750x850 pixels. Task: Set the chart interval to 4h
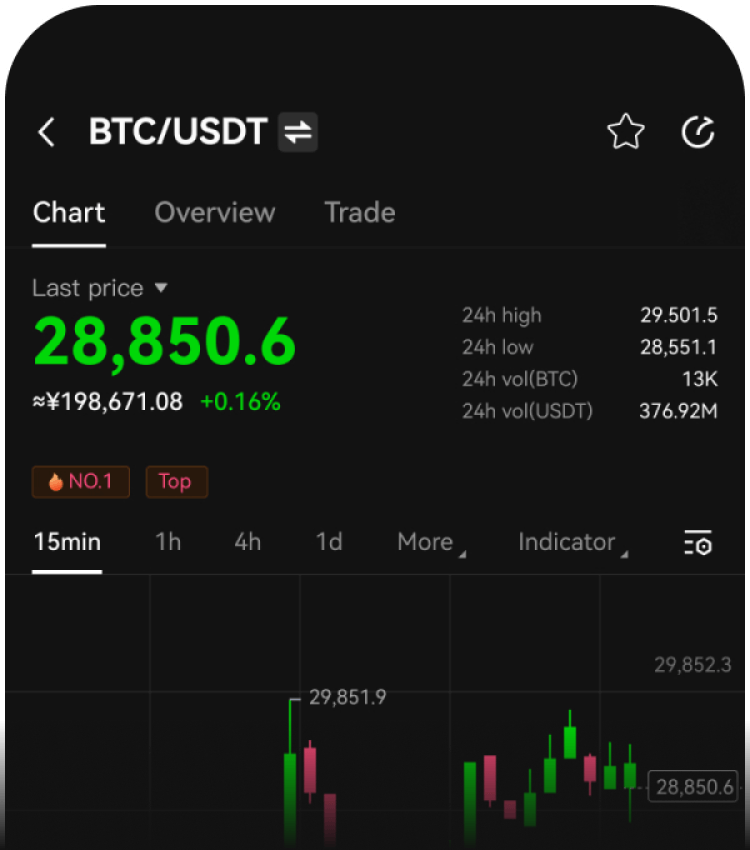pos(248,542)
